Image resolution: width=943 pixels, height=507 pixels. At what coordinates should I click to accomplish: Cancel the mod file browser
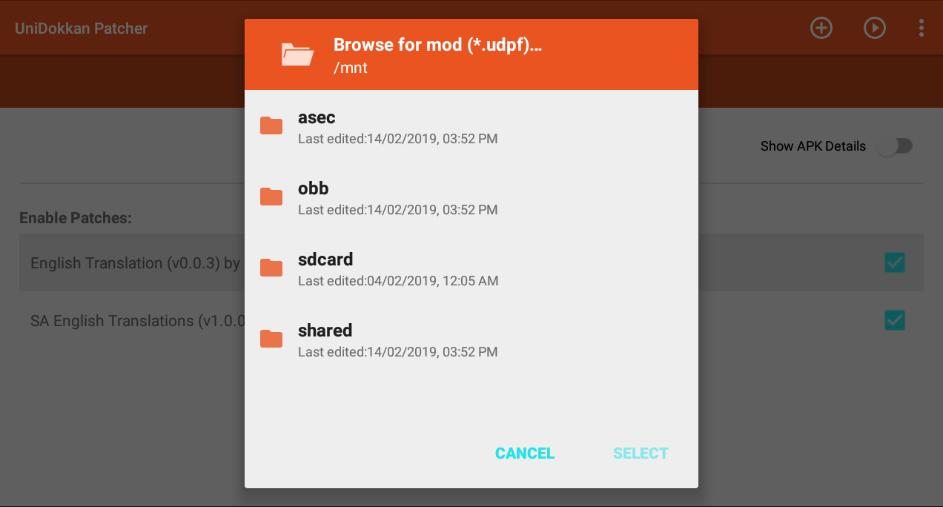[x=524, y=453]
